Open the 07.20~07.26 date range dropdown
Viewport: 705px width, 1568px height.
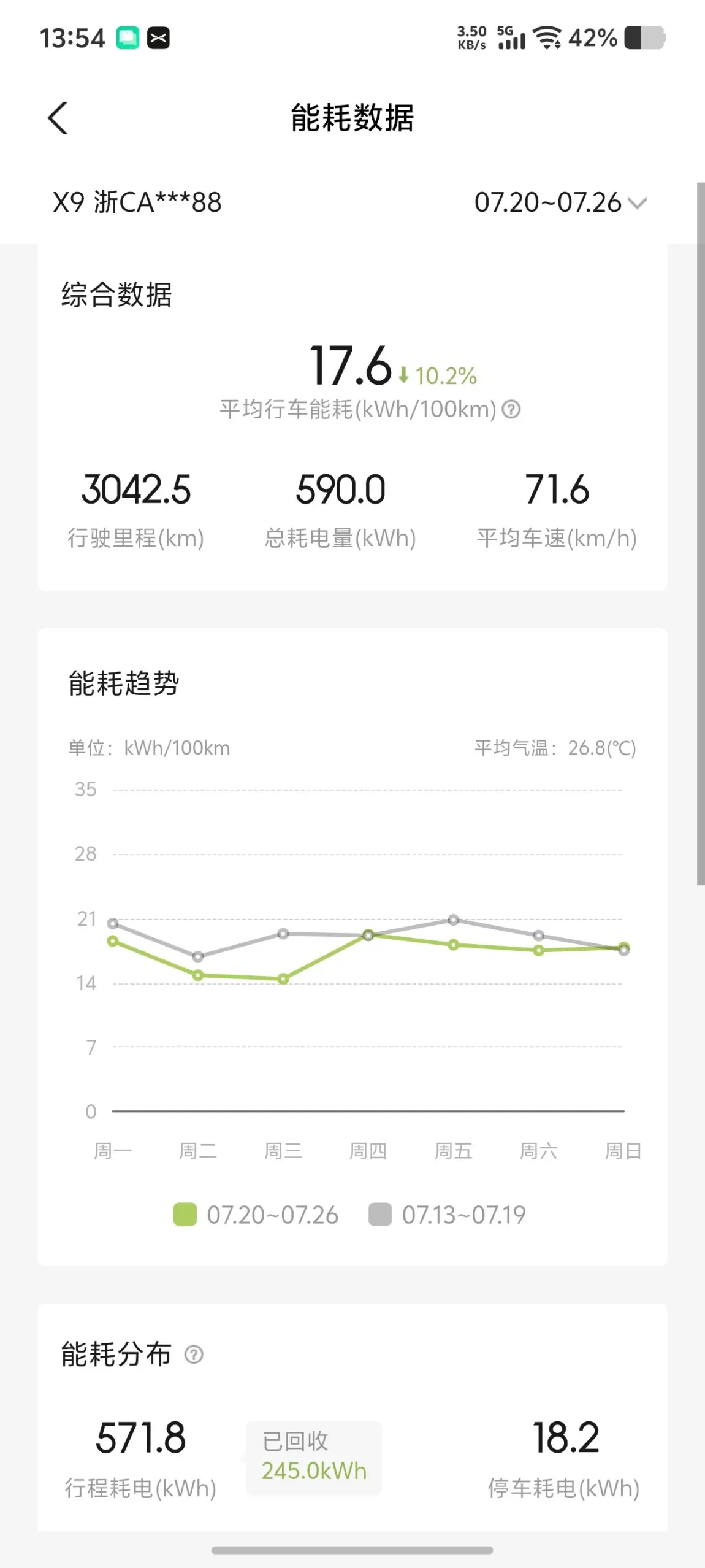(560, 202)
